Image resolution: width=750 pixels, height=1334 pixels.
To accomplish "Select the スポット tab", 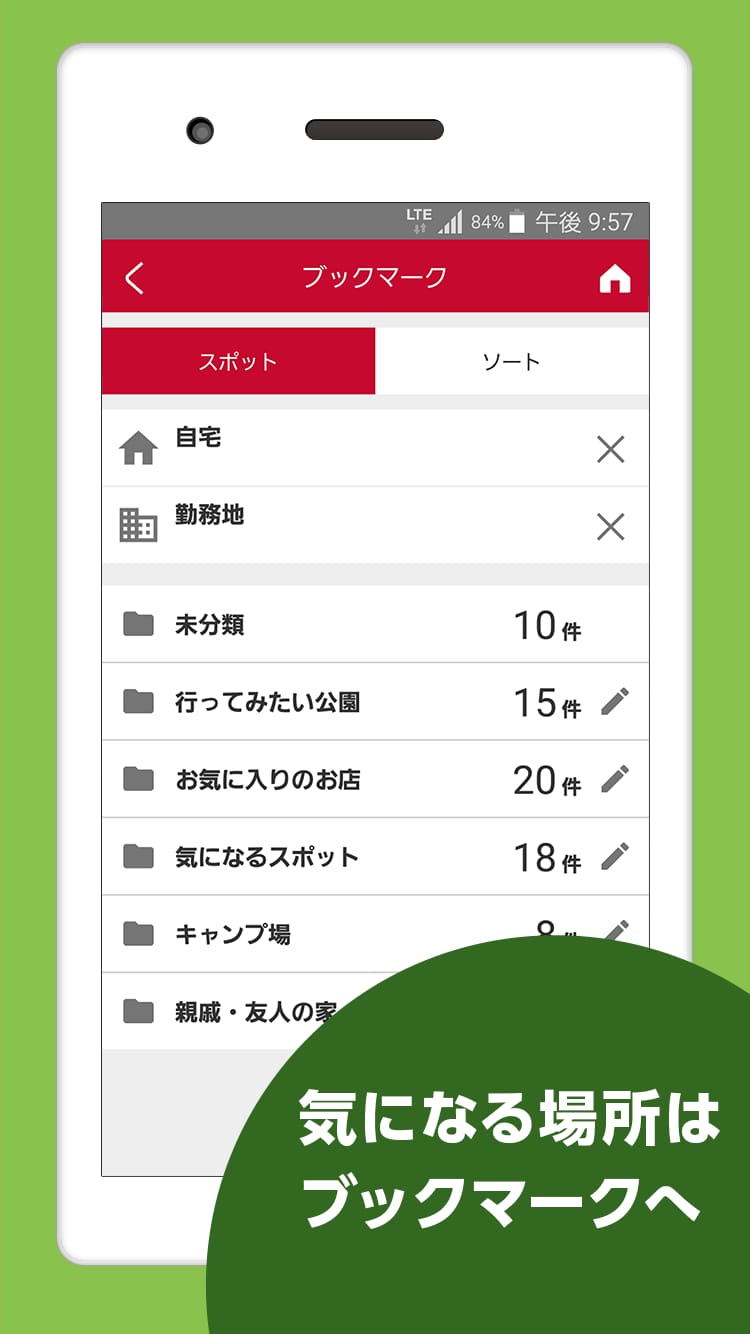I will coord(238,361).
